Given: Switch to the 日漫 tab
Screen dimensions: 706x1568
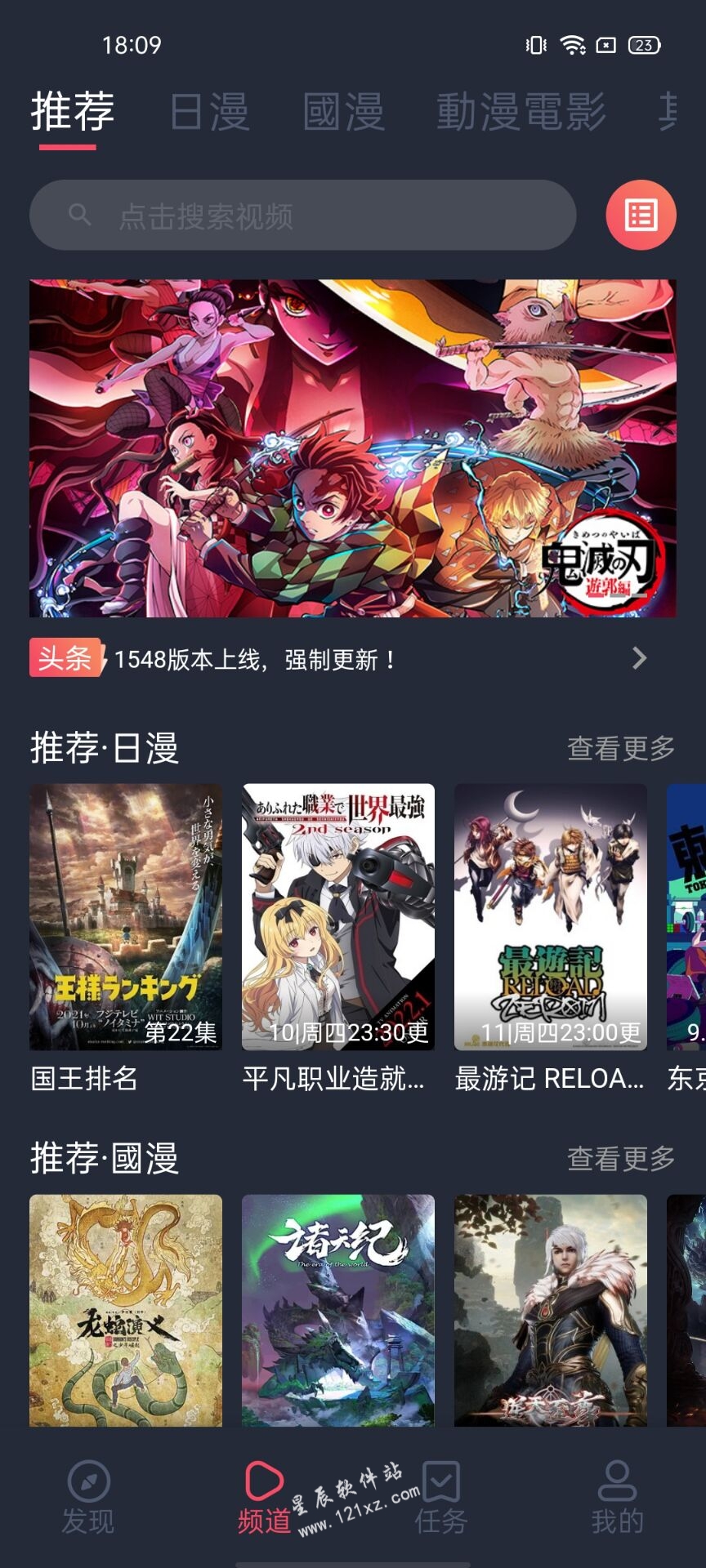Looking at the screenshot, I should [x=209, y=113].
